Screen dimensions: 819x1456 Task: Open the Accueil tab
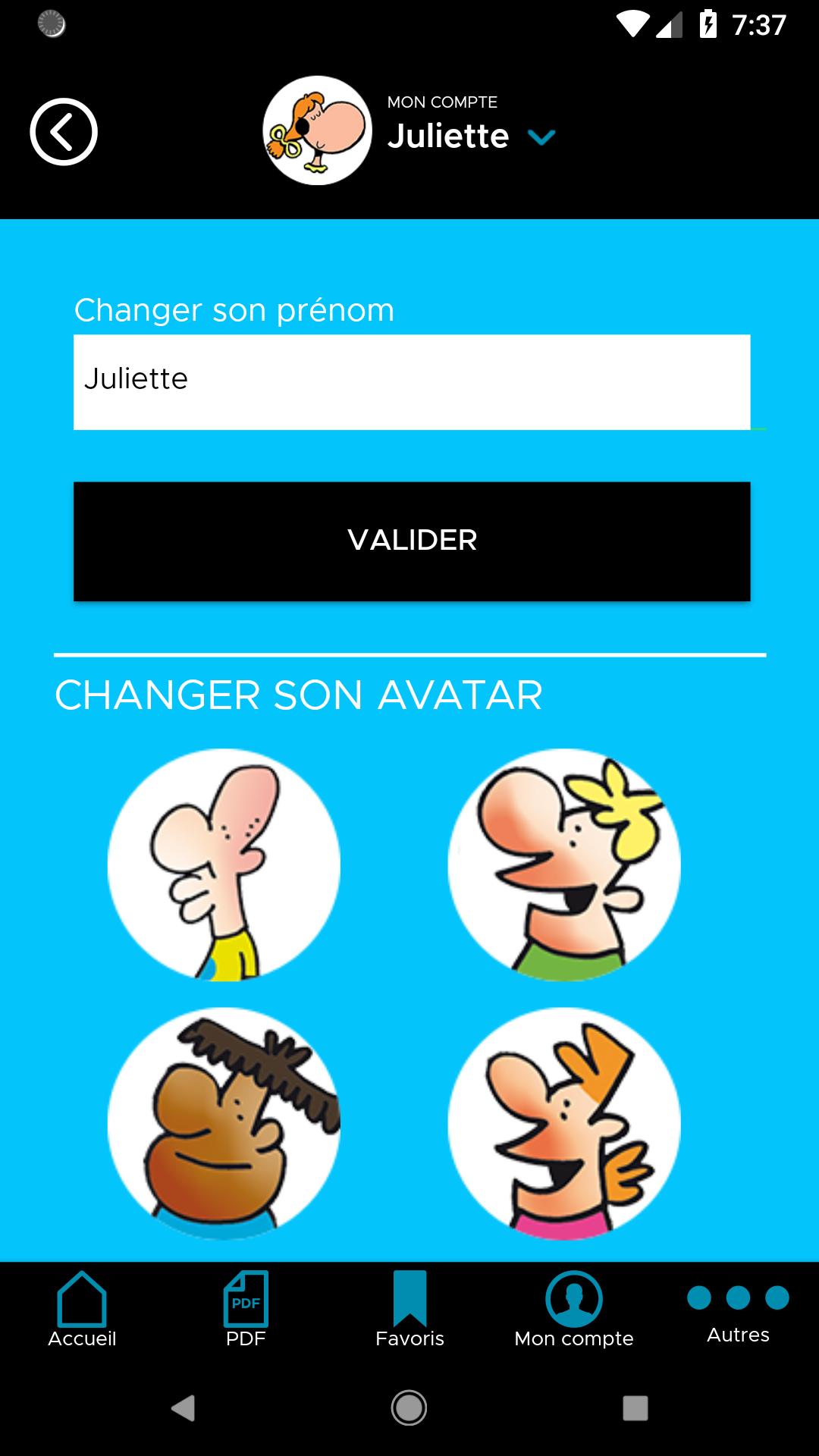pyautogui.click(x=82, y=1310)
